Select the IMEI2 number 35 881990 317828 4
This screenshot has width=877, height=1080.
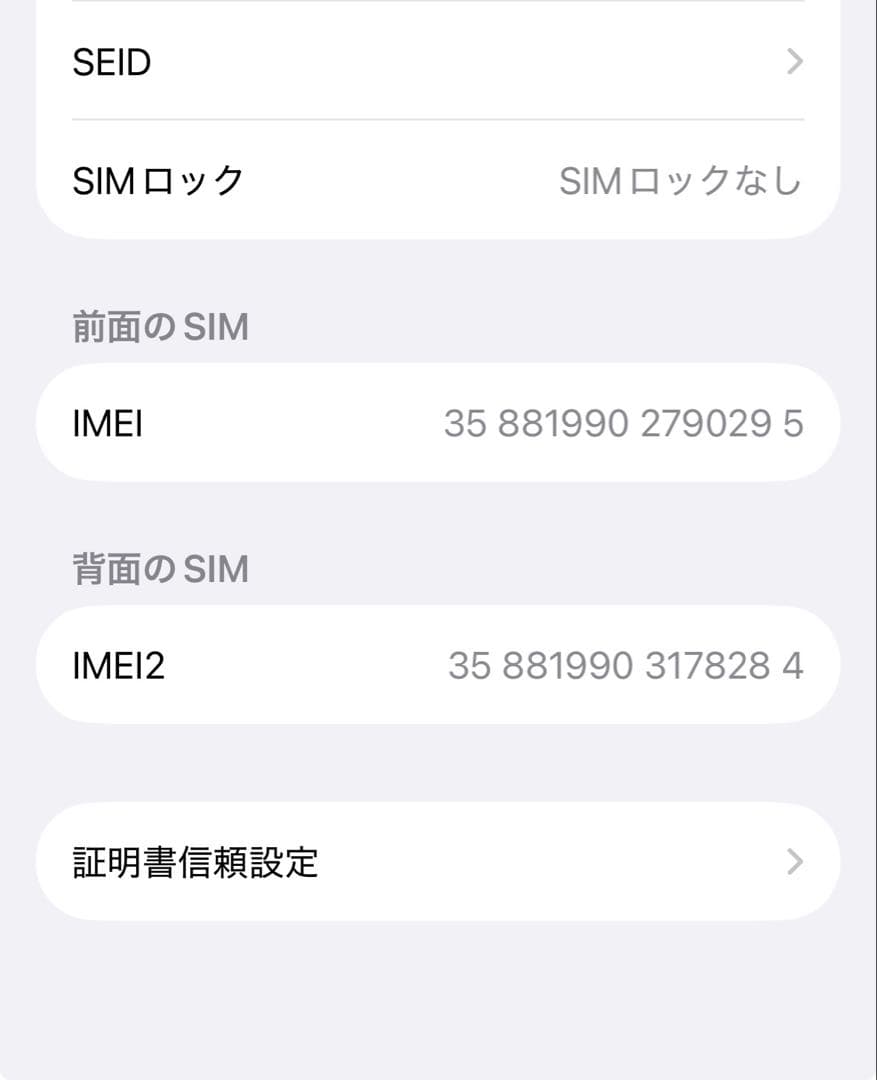coord(626,664)
